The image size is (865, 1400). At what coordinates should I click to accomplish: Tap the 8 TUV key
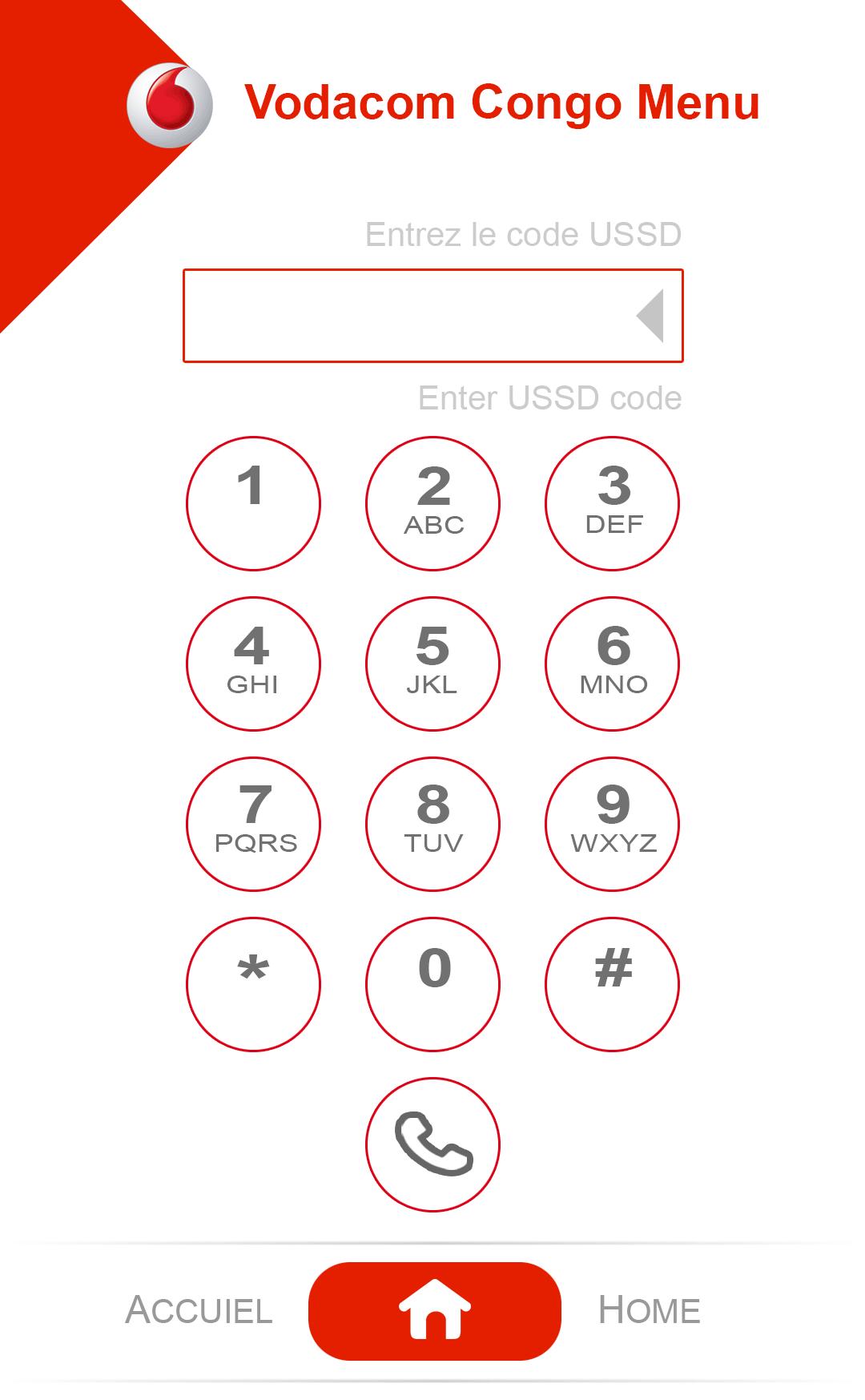pyautogui.click(x=432, y=824)
